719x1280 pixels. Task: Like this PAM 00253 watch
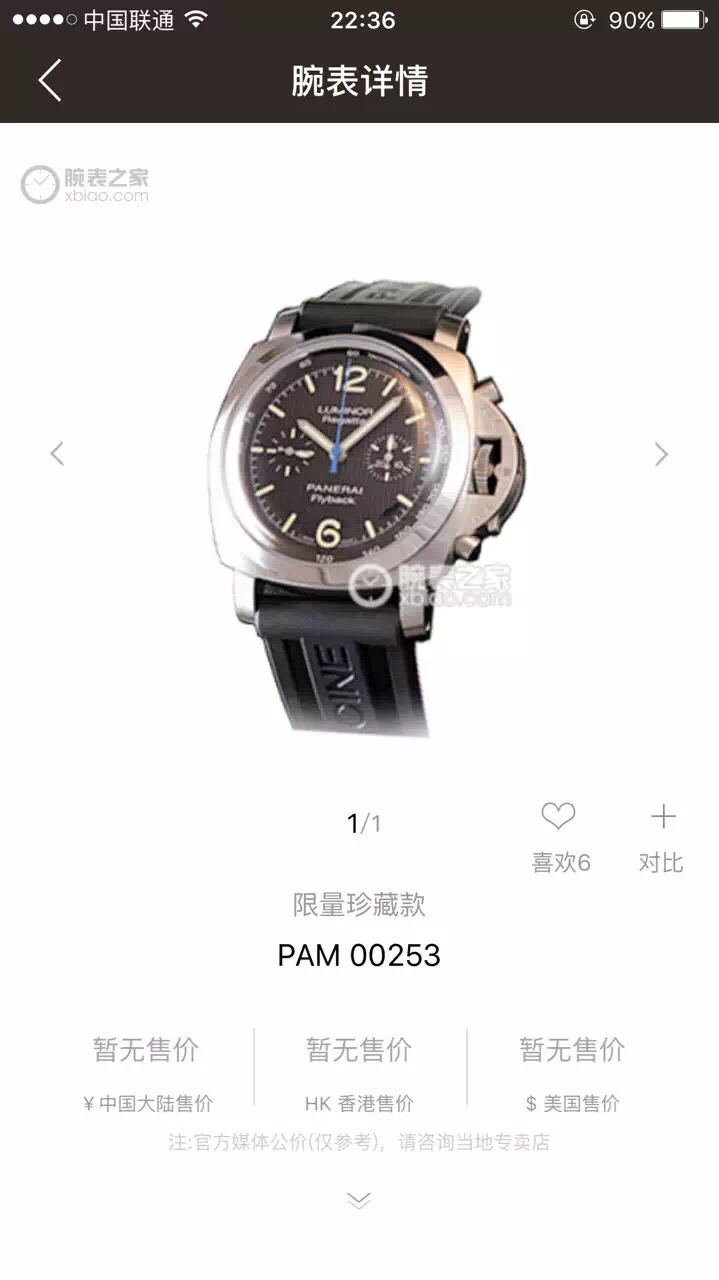pyautogui.click(x=559, y=818)
